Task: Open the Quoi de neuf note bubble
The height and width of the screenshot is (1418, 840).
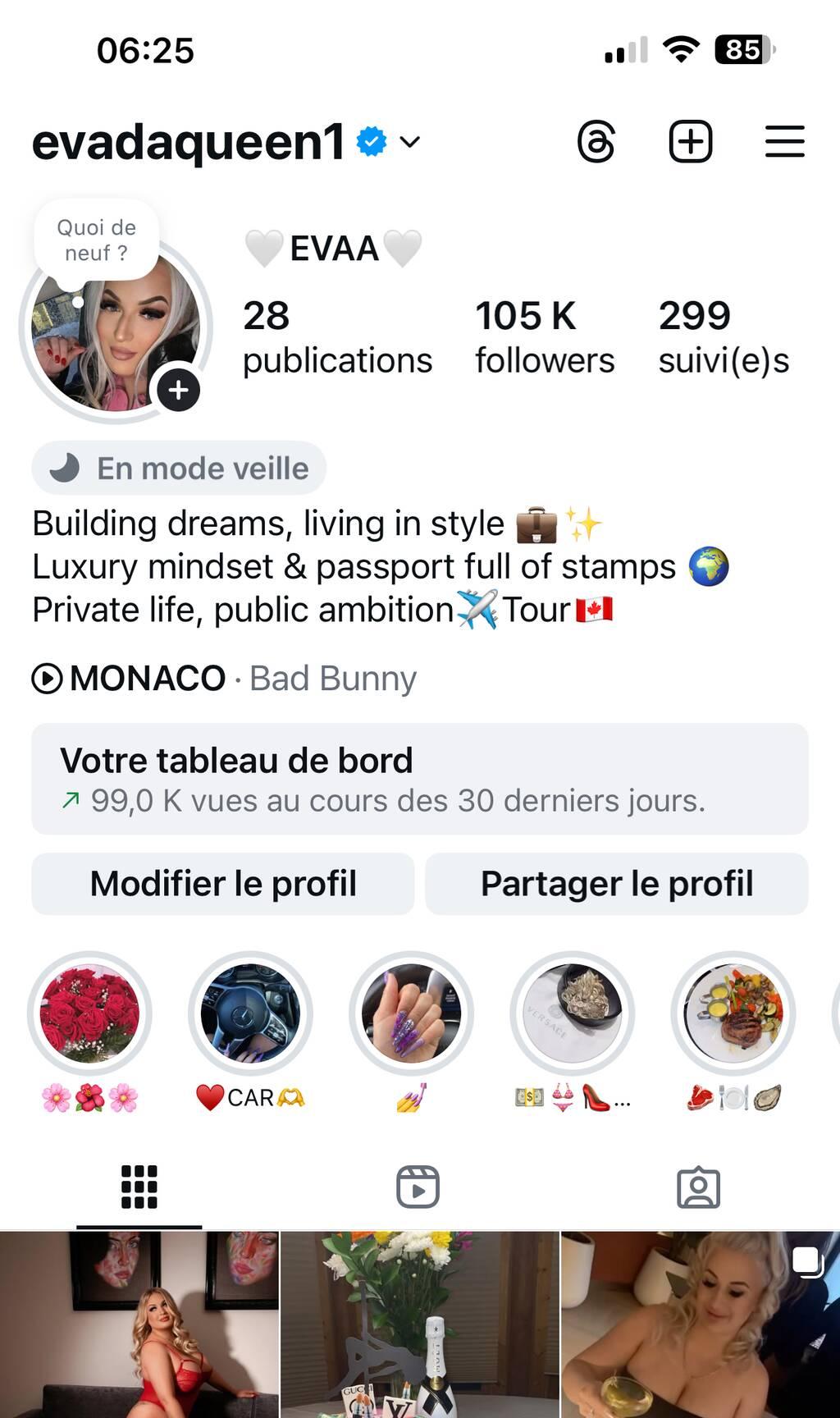Action: click(96, 240)
